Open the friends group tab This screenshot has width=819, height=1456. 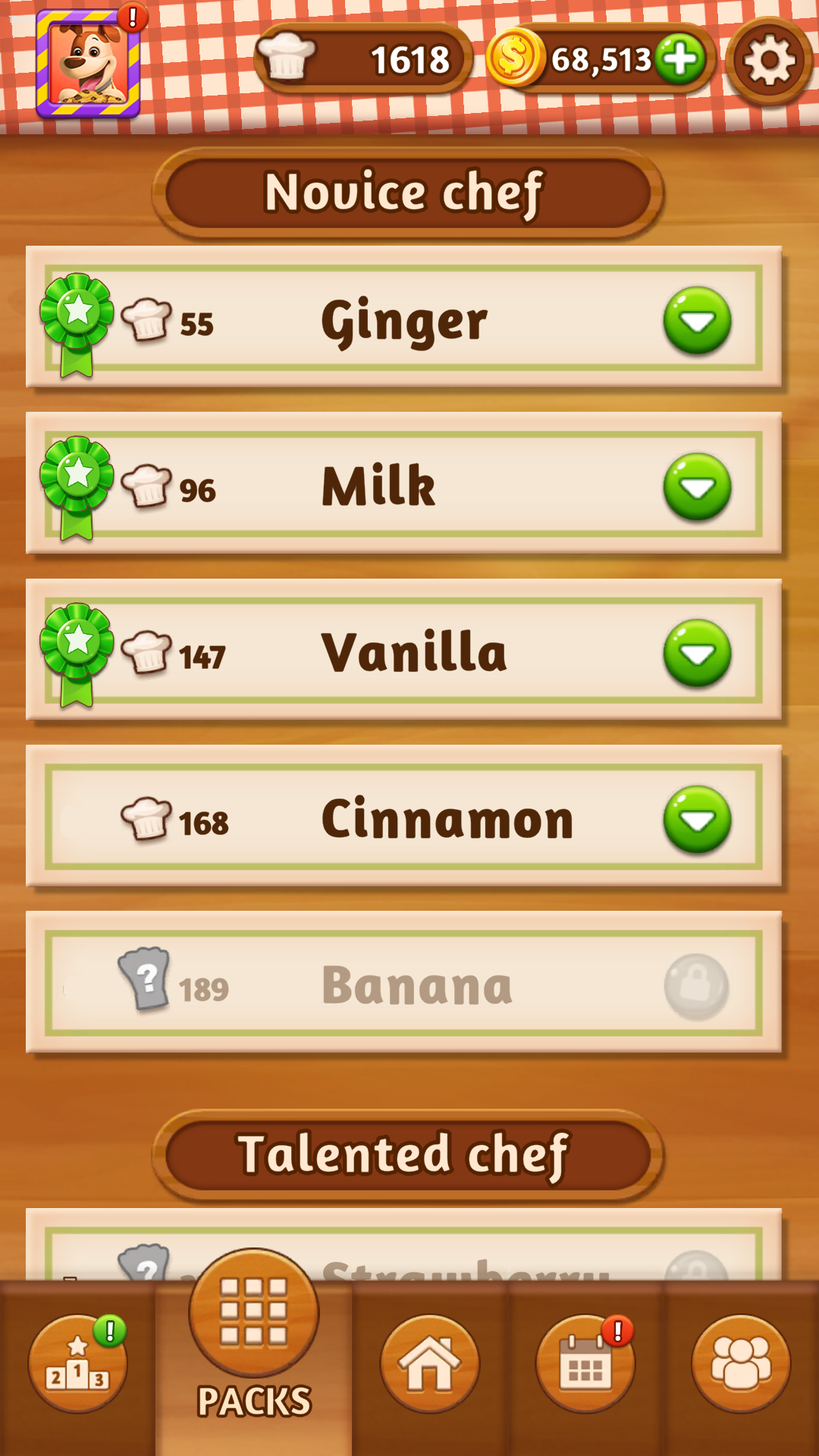741,1363
